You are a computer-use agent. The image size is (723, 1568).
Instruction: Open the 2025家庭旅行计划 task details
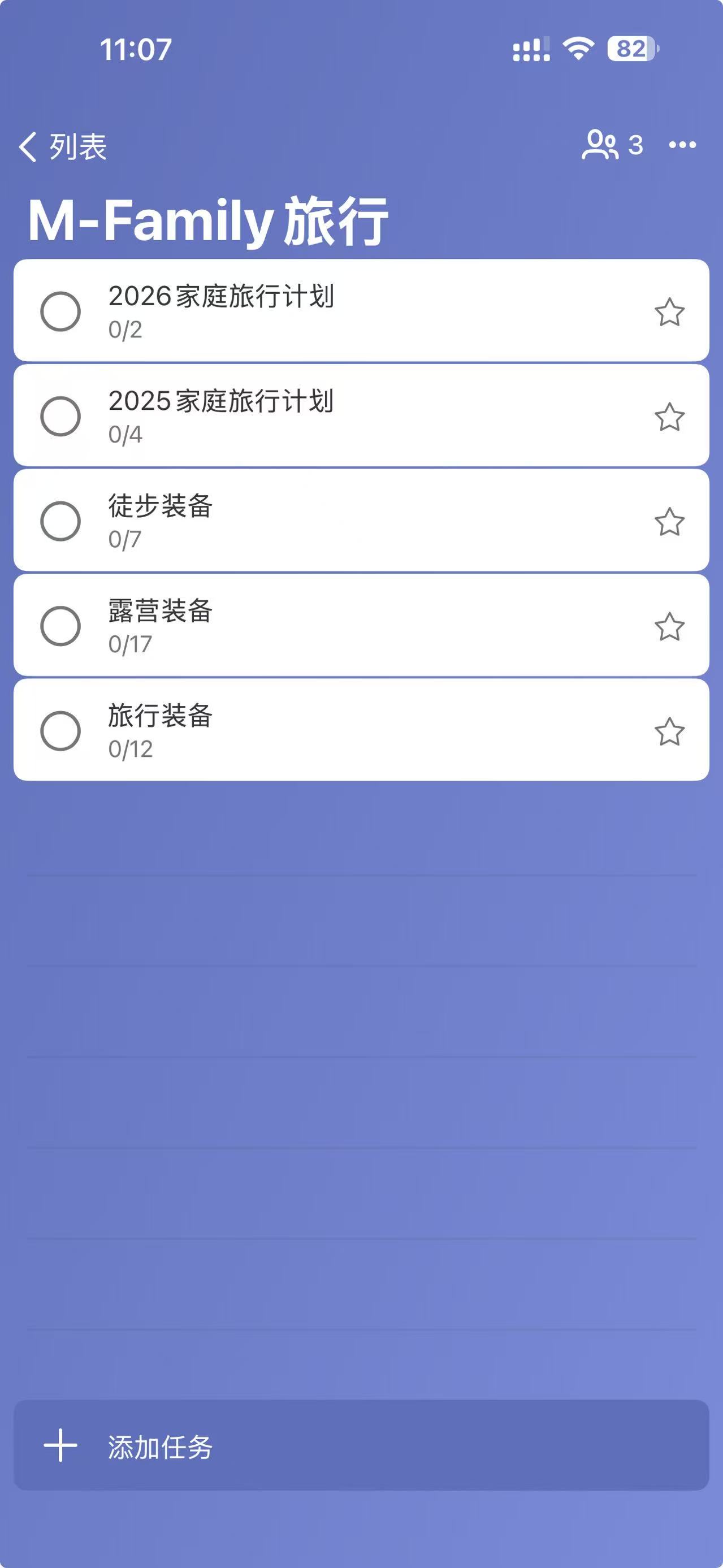point(304,415)
